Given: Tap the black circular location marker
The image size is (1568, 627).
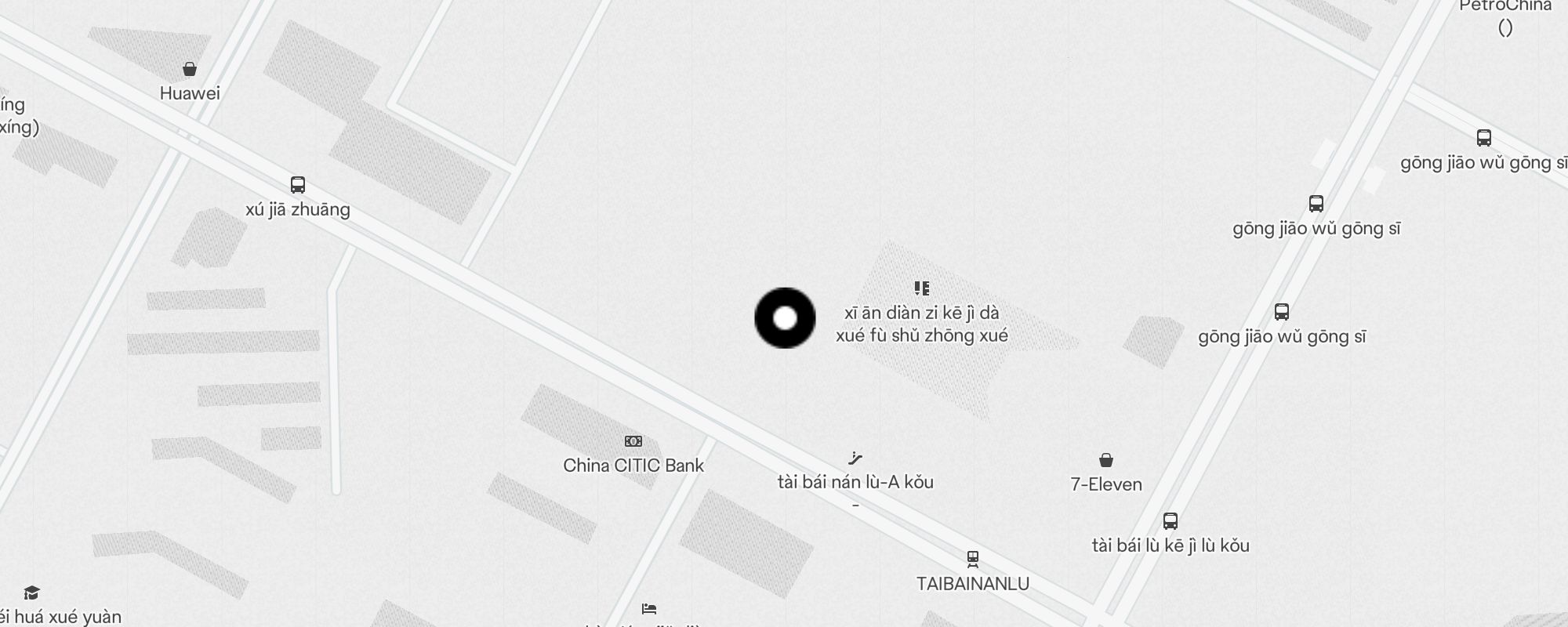Looking at the screenshot, I should click(x=785, y=318).
